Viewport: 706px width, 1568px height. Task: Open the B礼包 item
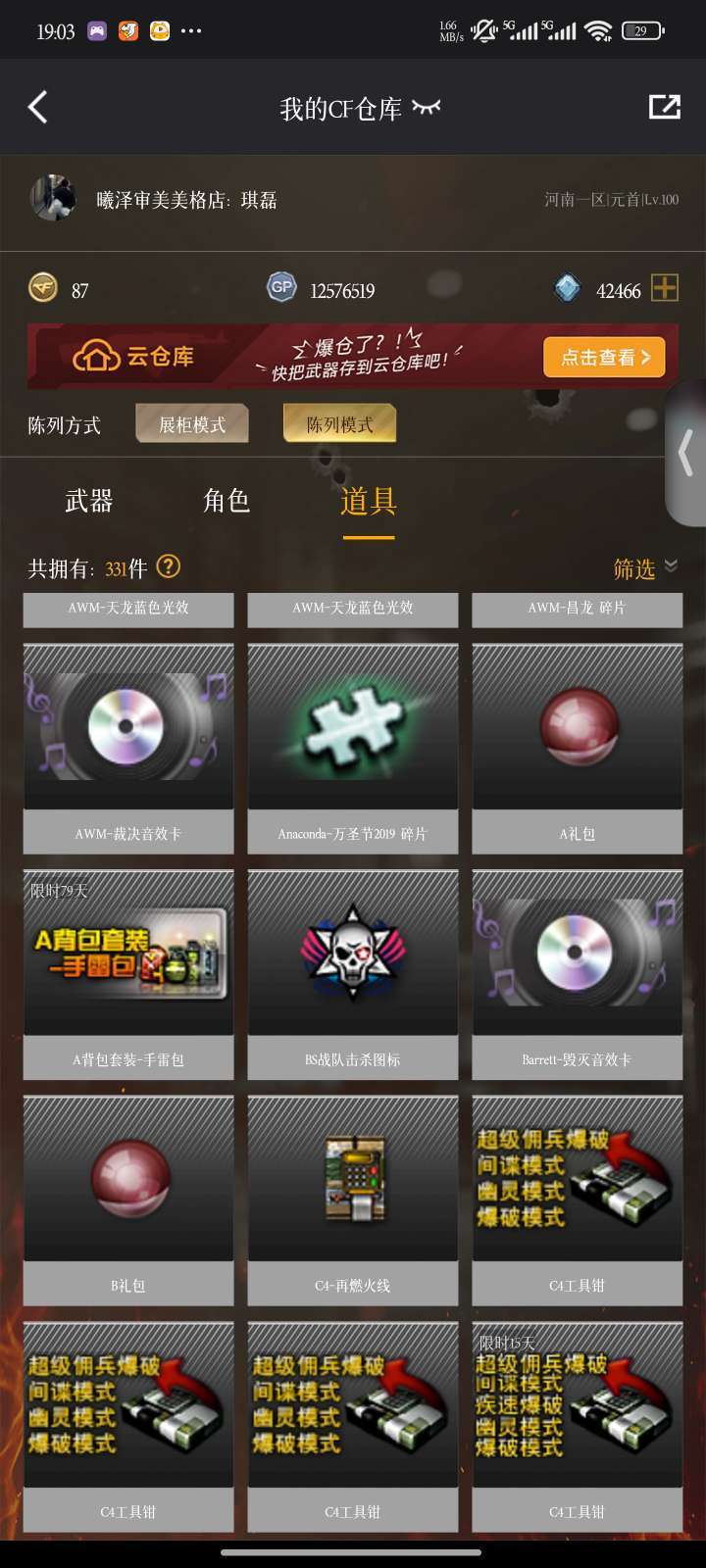pyautogui.click(x=128, y=1200)
